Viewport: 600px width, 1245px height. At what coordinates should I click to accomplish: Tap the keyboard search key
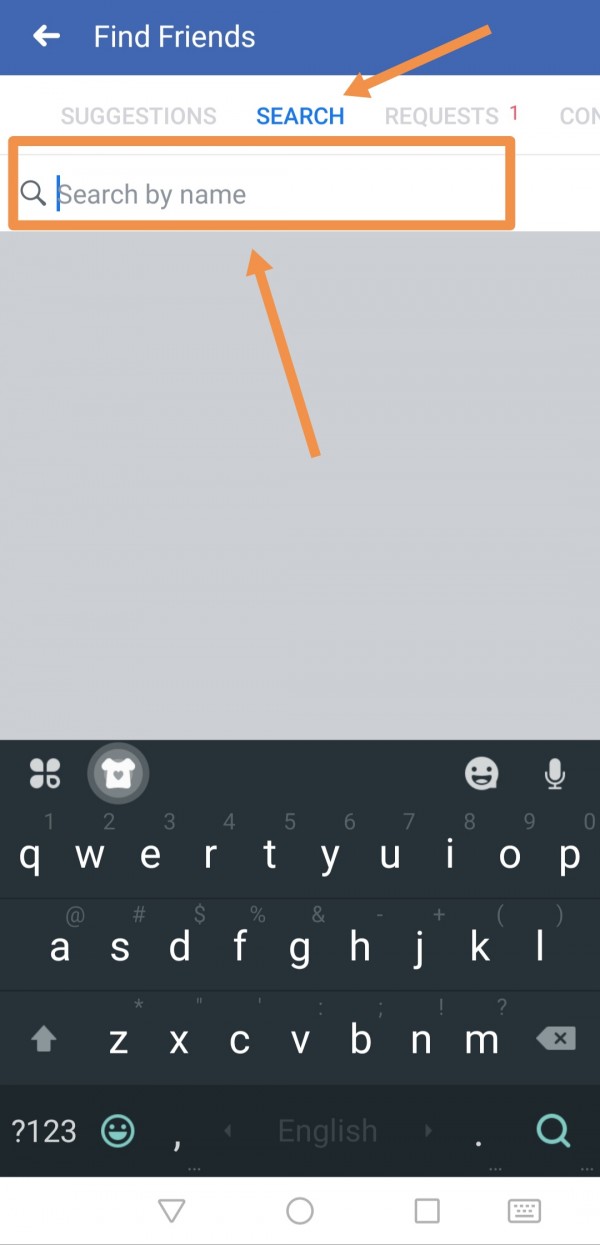point(553,1130)
